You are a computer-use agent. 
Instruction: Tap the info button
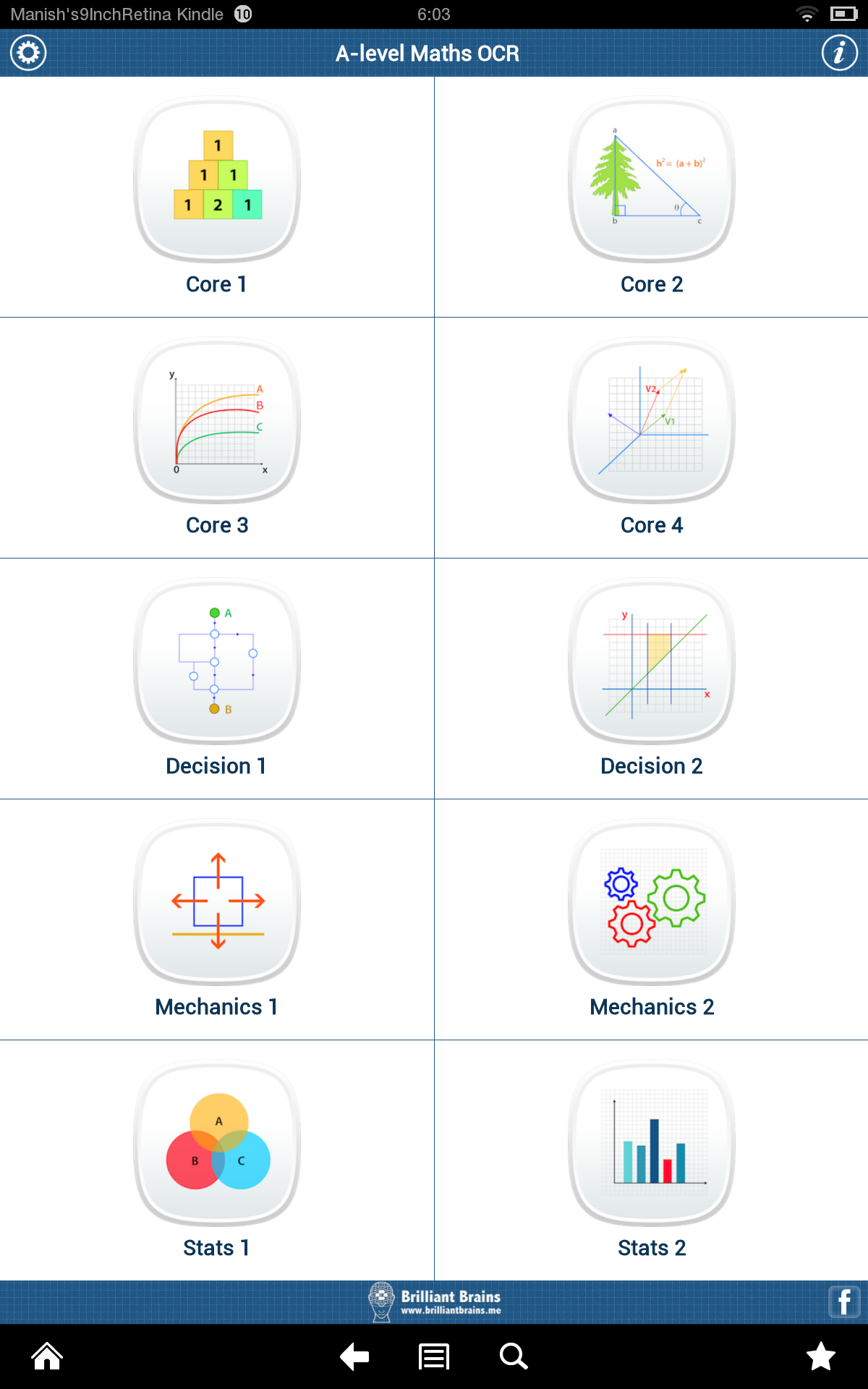pyautogui.click(x=840, y=53)
